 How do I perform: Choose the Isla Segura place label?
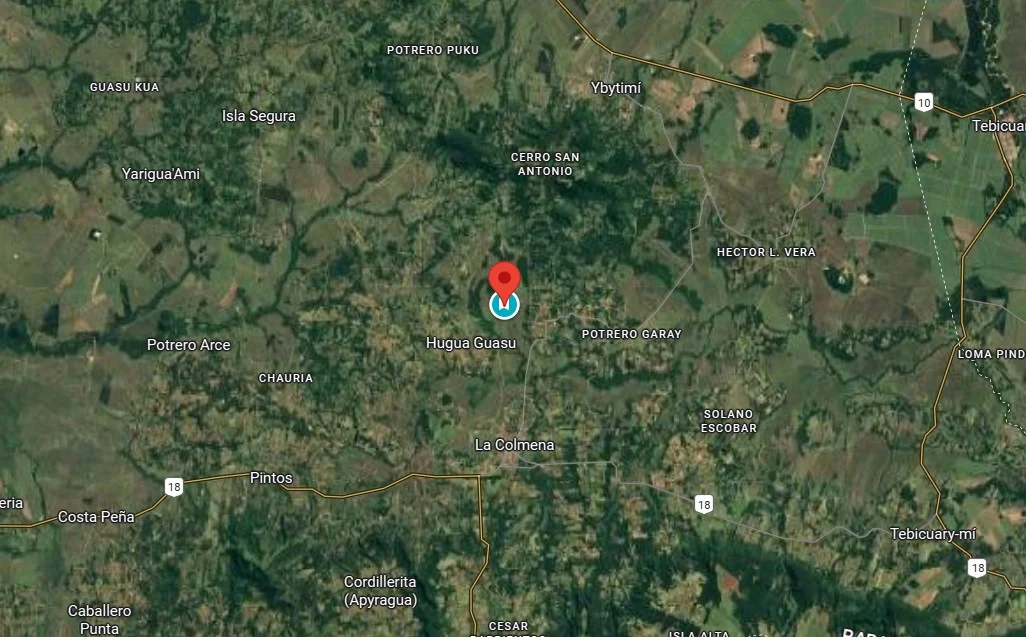[258, 116]
